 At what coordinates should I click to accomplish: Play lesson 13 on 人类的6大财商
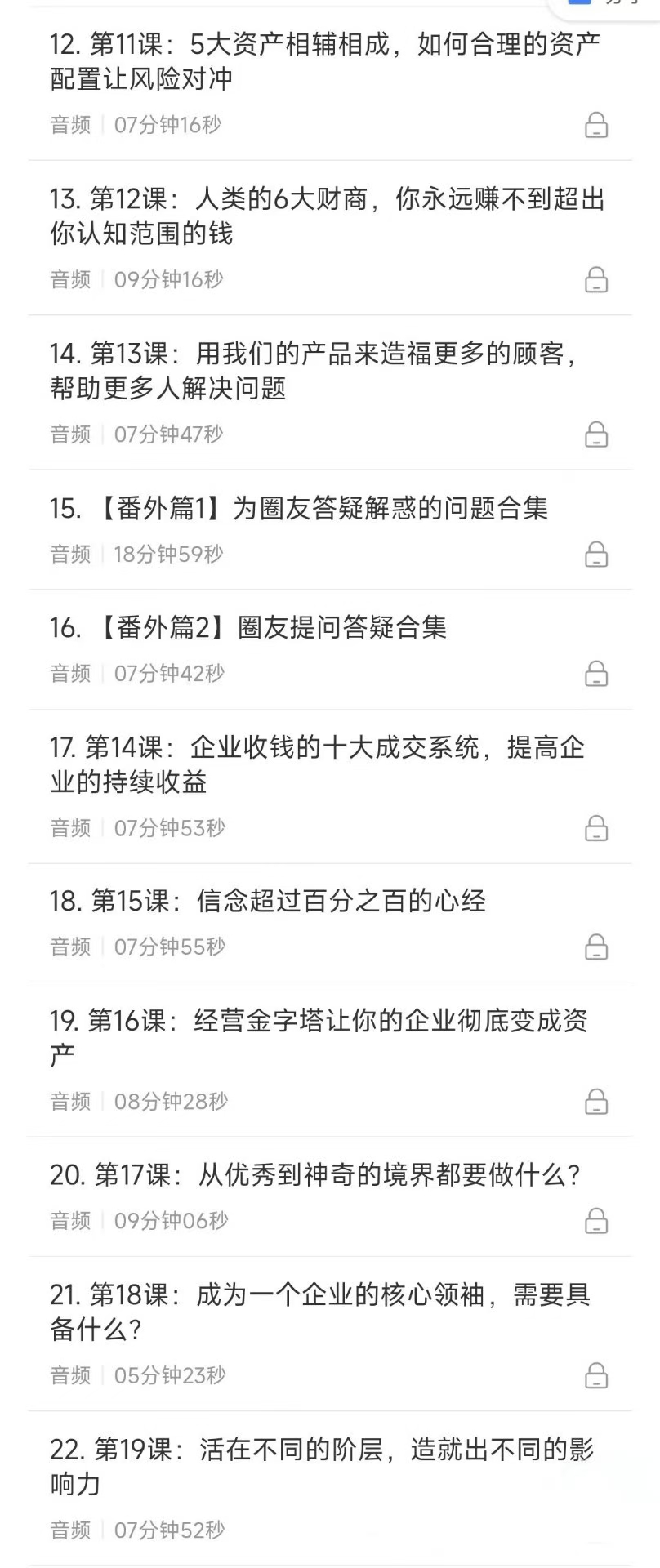point(325,216)
